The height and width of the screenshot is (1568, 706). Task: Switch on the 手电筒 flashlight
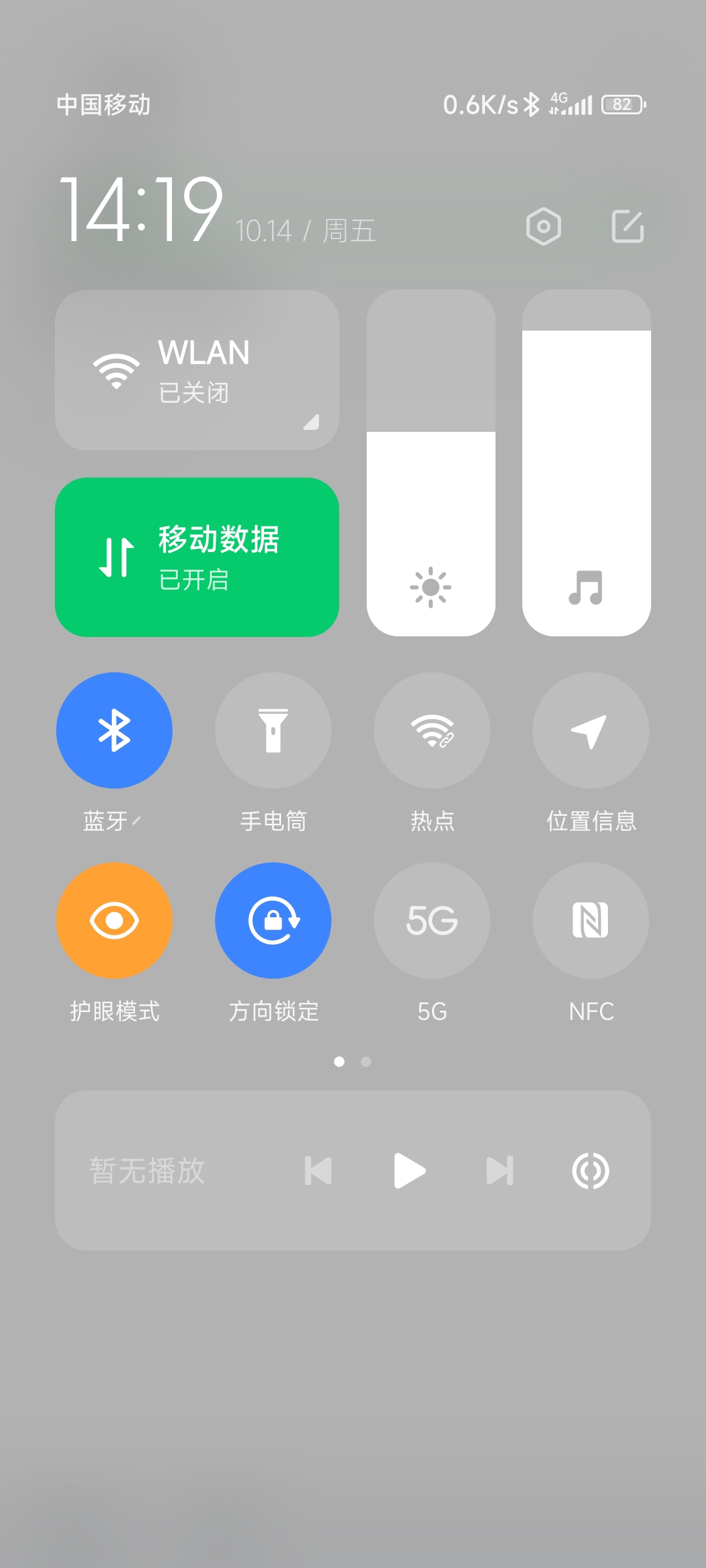click(273, 730)
